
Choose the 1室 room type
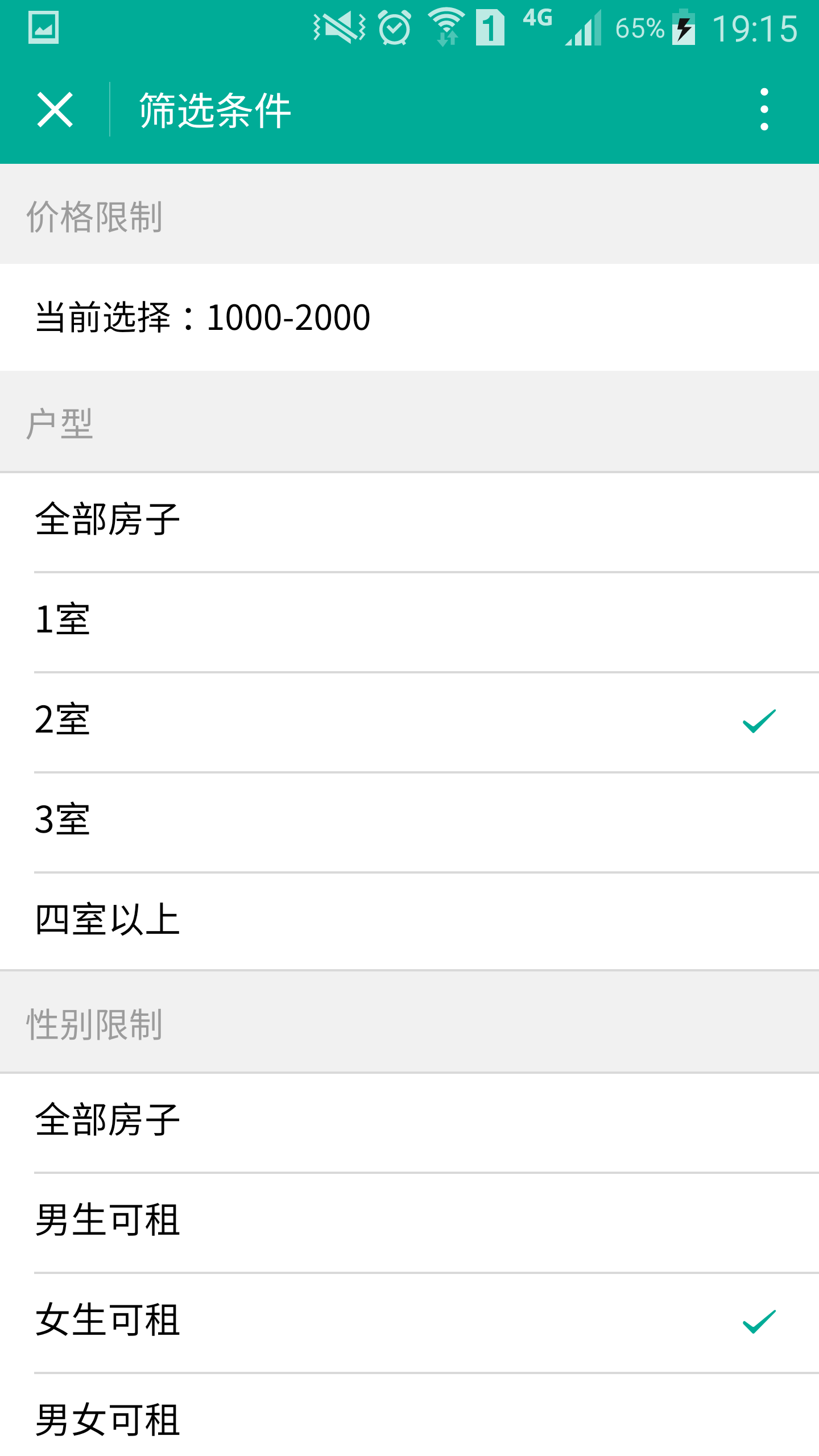(x=409, y=621)
